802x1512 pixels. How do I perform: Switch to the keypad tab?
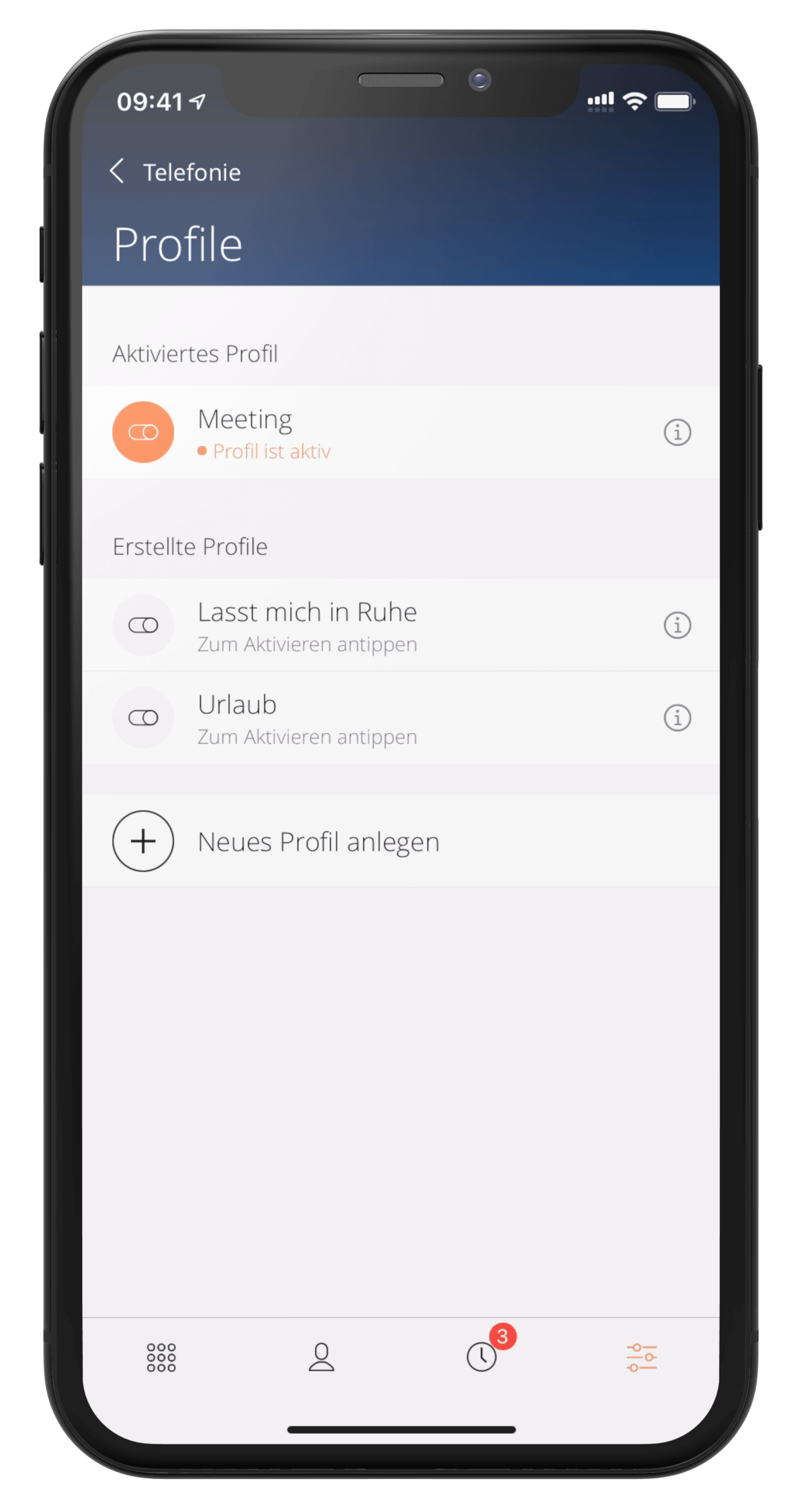point(161,1357)
